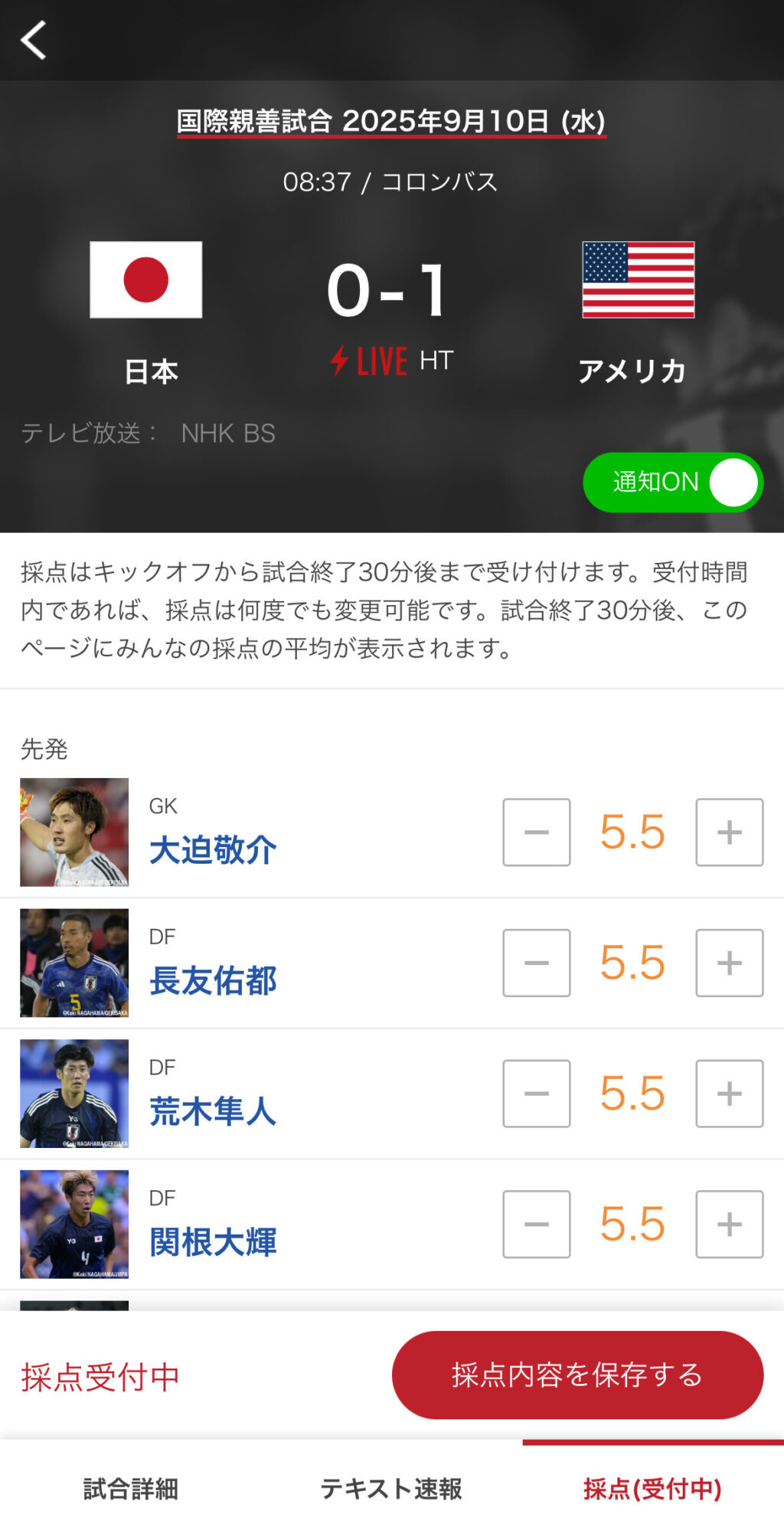Image resolution: width=784 pixels, height=1534 pixels.
Task: Decrease 長友佑都's rating with the minus button
Action: [x=536, y=963]
